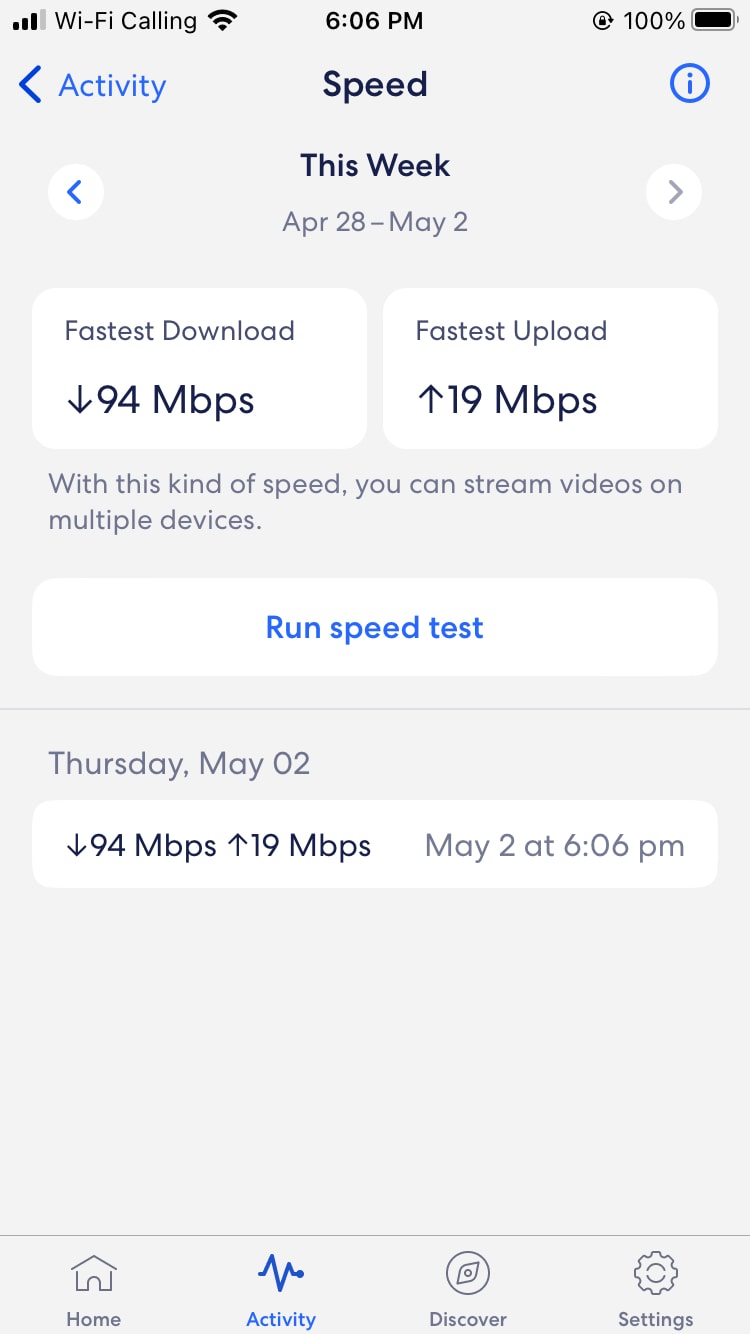Run speed test
The height and width of the screenshot is (1334, 750).
(x=375, y=627)
